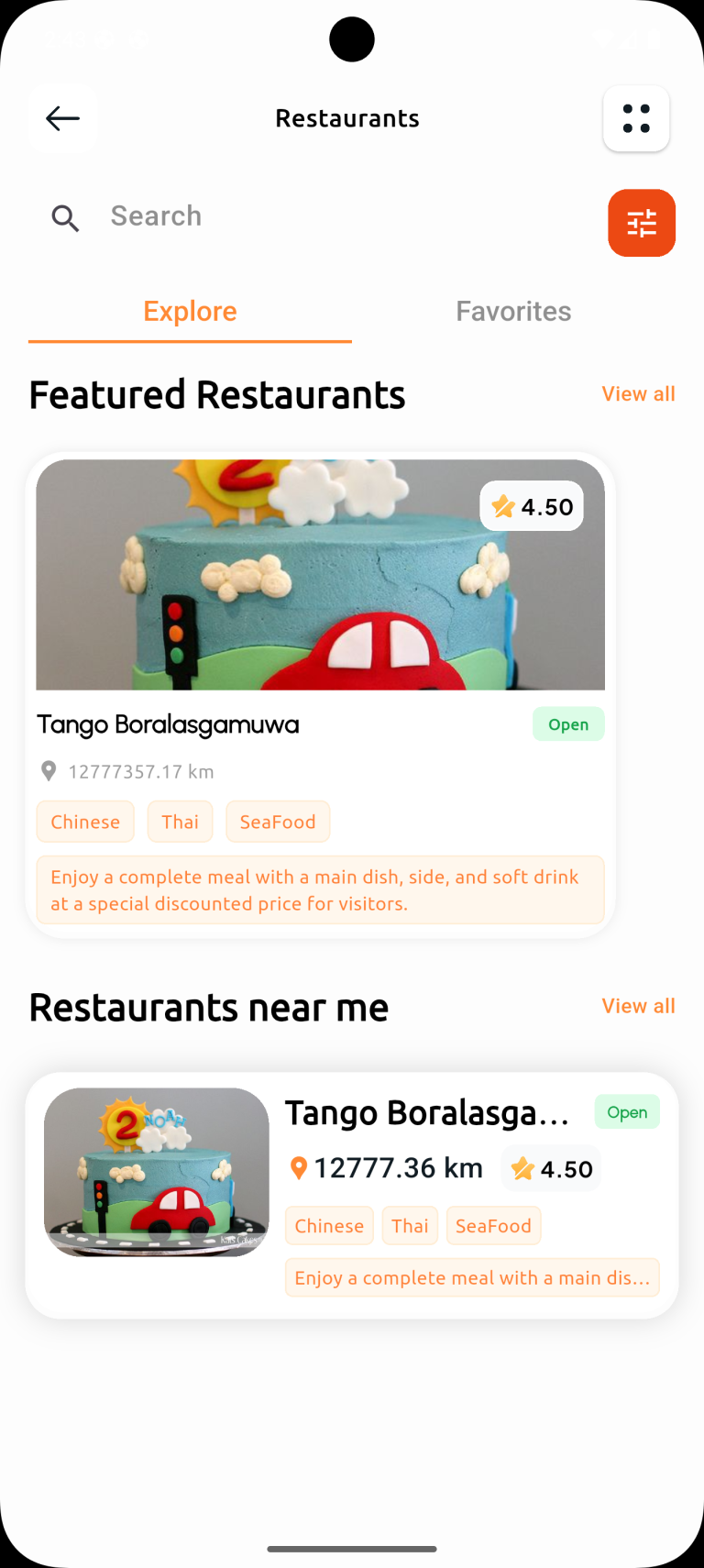Image resolution: width=704 pixels, height=1568 pixels.
Task: Click the search magnifier icon
Action: (65, 218)
